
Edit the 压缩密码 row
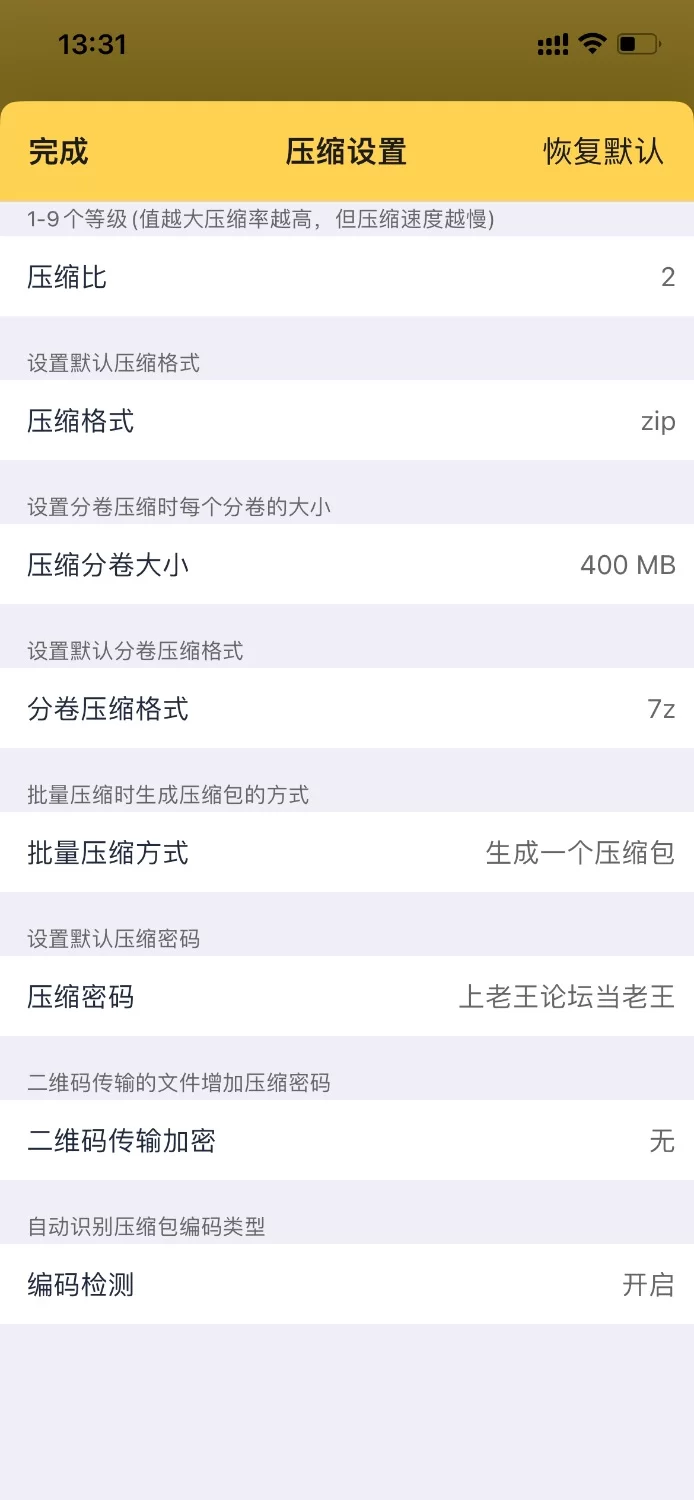point(347,997)
